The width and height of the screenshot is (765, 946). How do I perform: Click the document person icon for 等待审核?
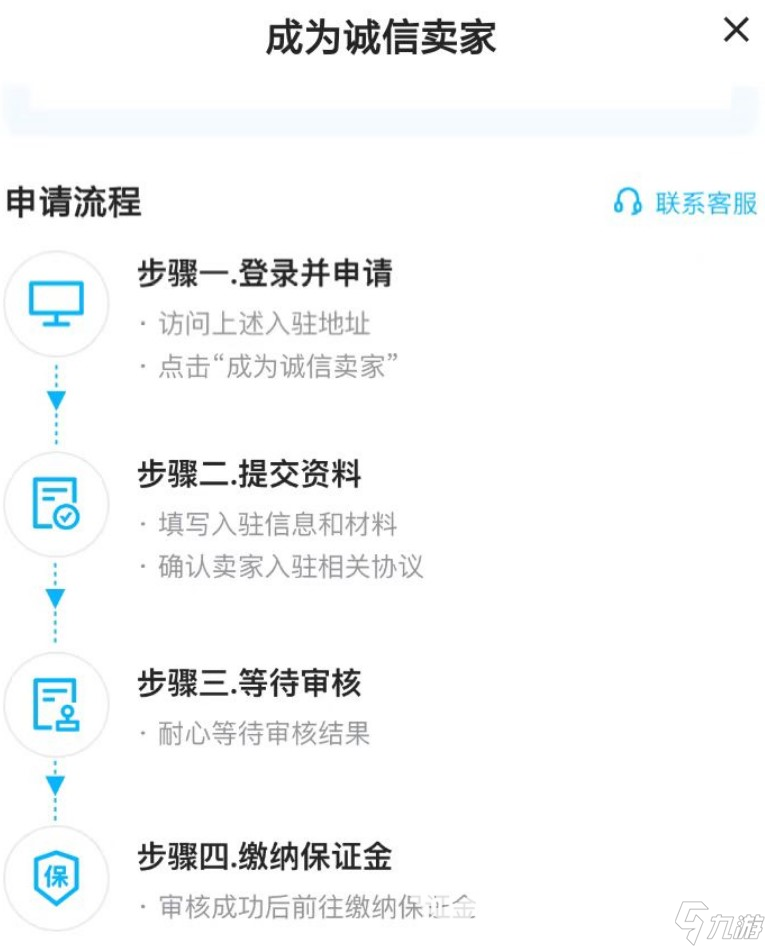point(56,704)
